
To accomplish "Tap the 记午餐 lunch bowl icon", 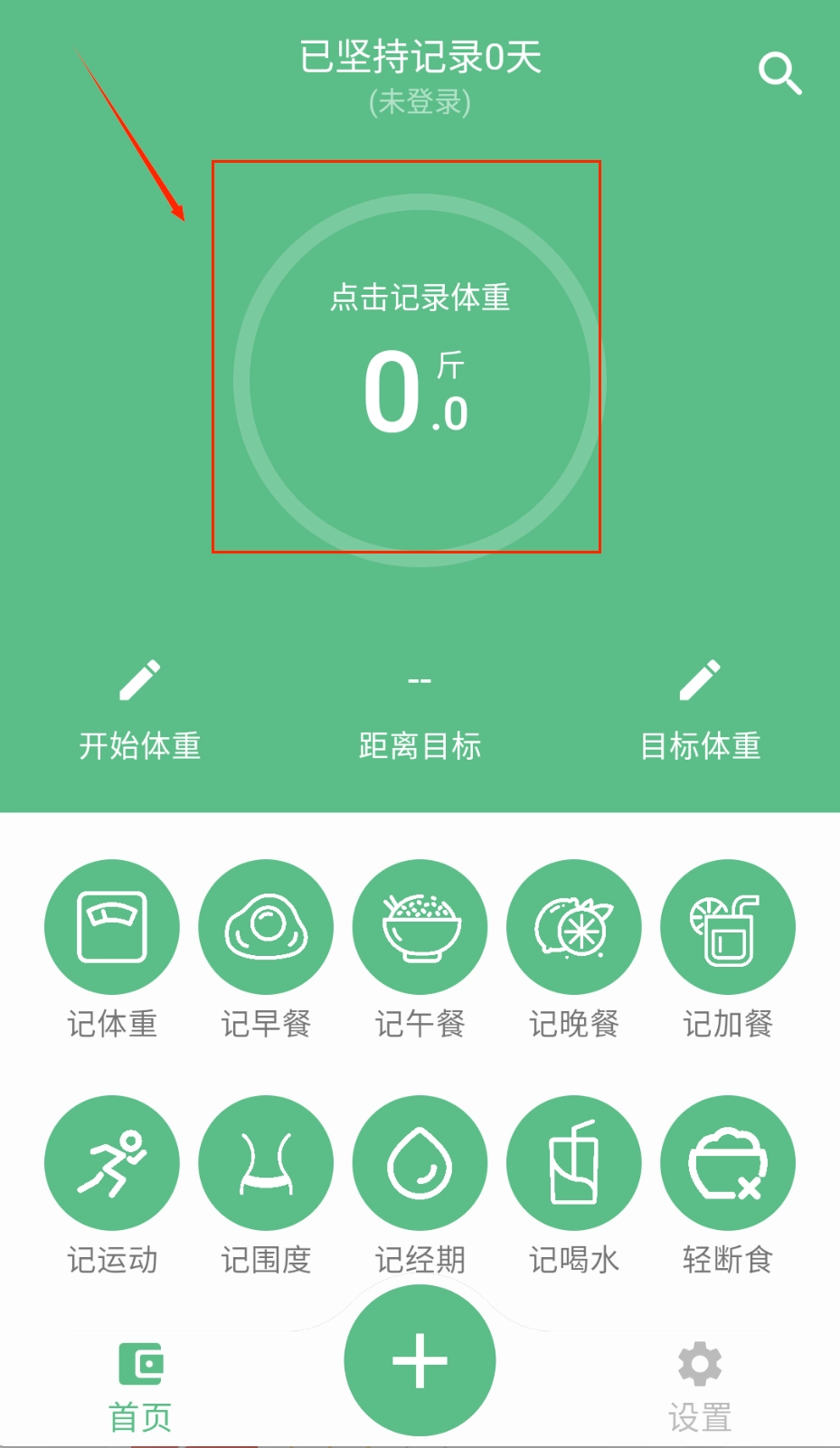I will [420, 927].
